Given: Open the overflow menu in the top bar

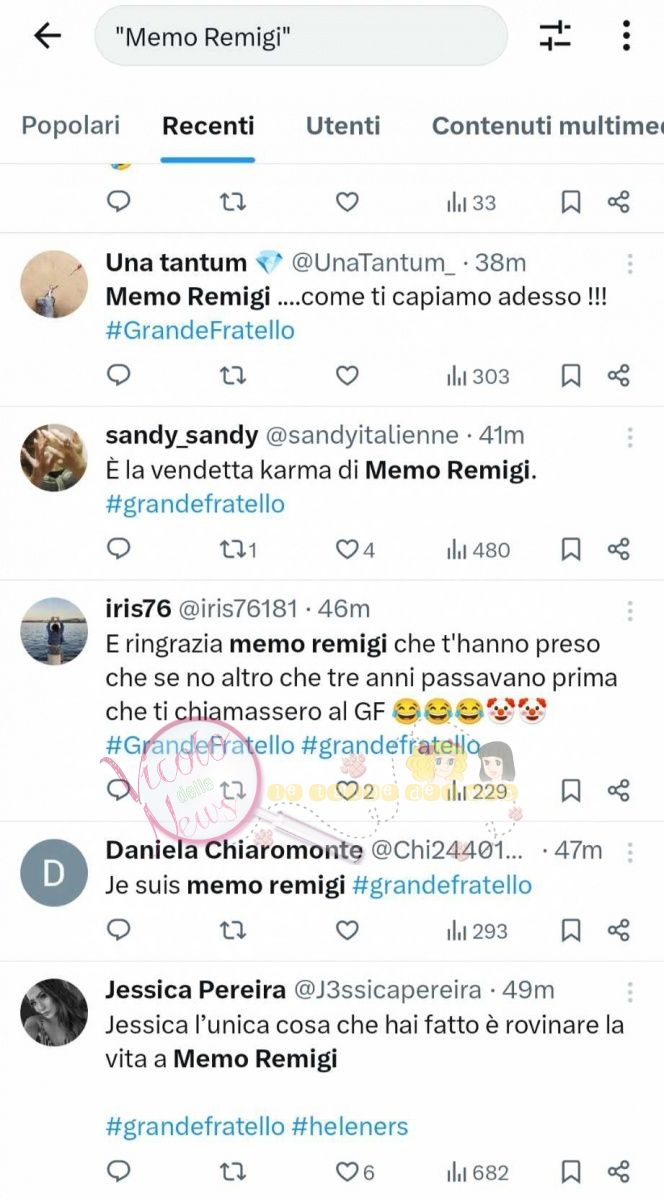Looking at the screenshot, I should point(626,36).
